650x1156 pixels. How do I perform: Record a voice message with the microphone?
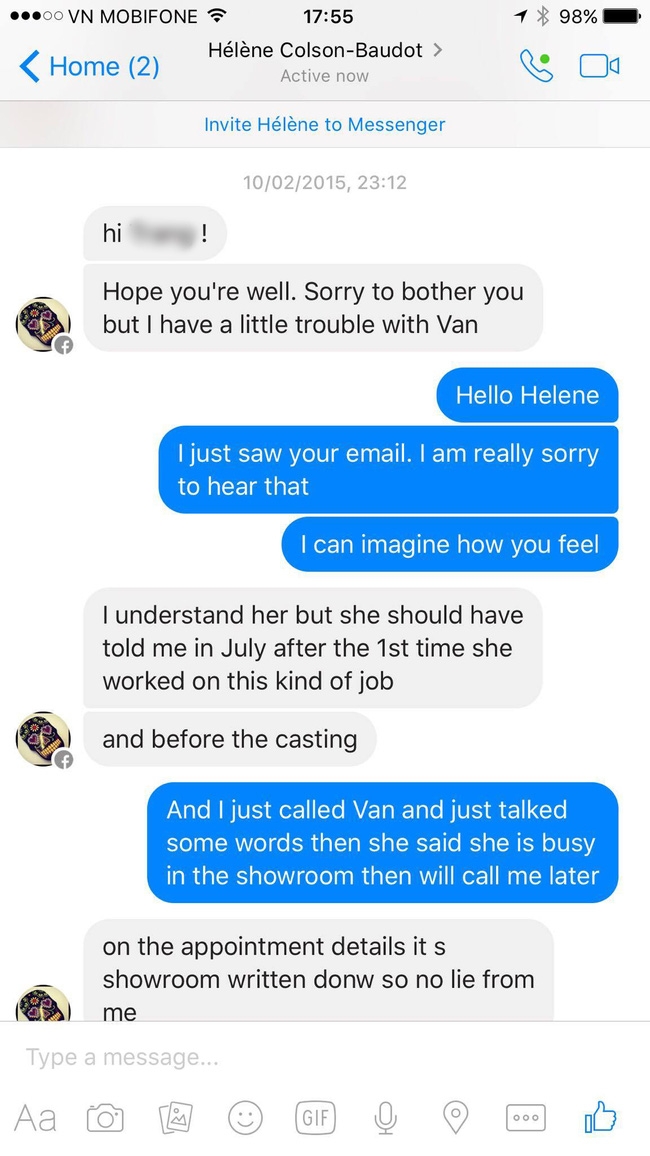pyautogui.click(x=385, y=1117)
